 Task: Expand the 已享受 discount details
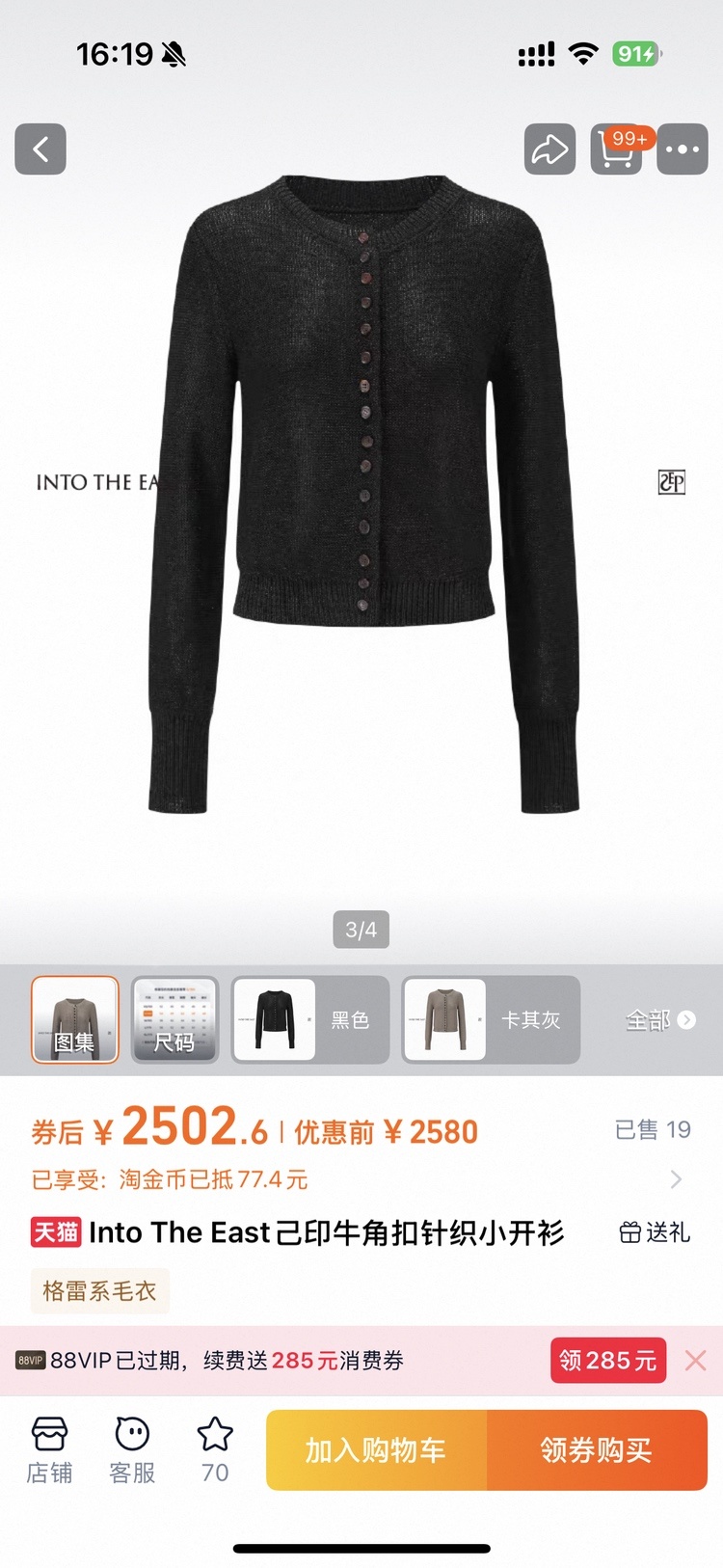(675, 1179)
